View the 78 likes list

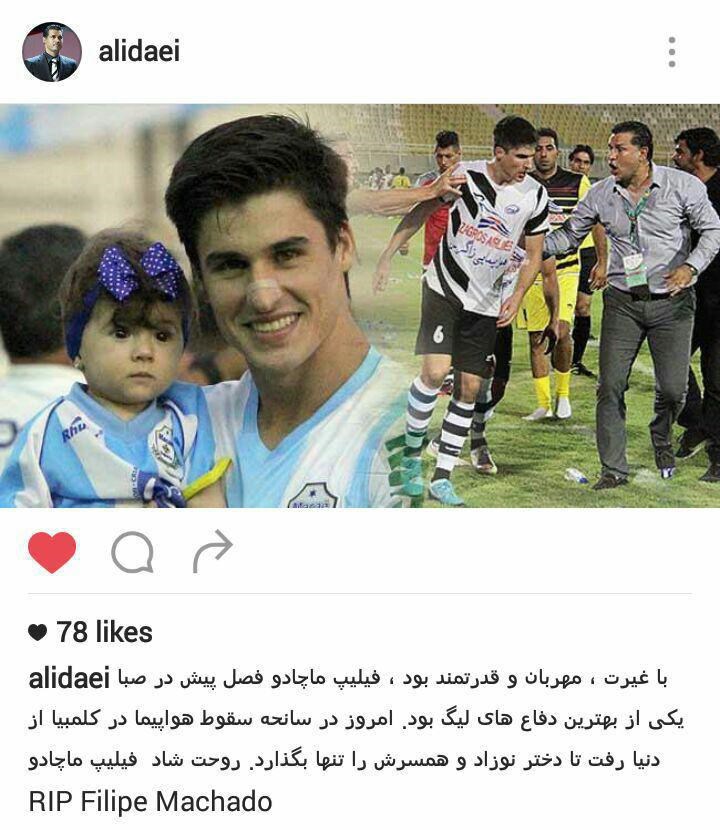pyautogui.click(x=103, y=632)
